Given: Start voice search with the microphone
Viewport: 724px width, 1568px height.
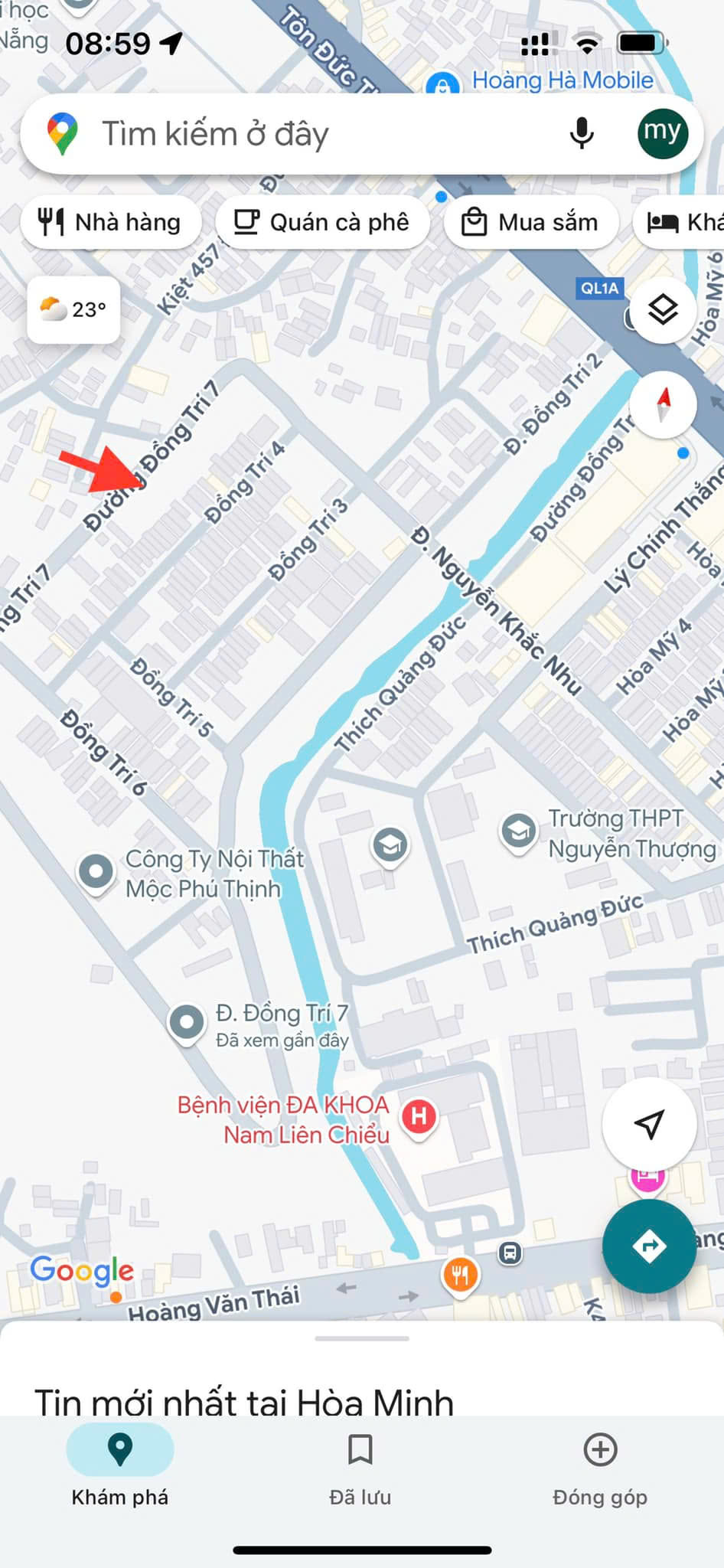Looking at the screenshot, I should [x=582, y=134].
